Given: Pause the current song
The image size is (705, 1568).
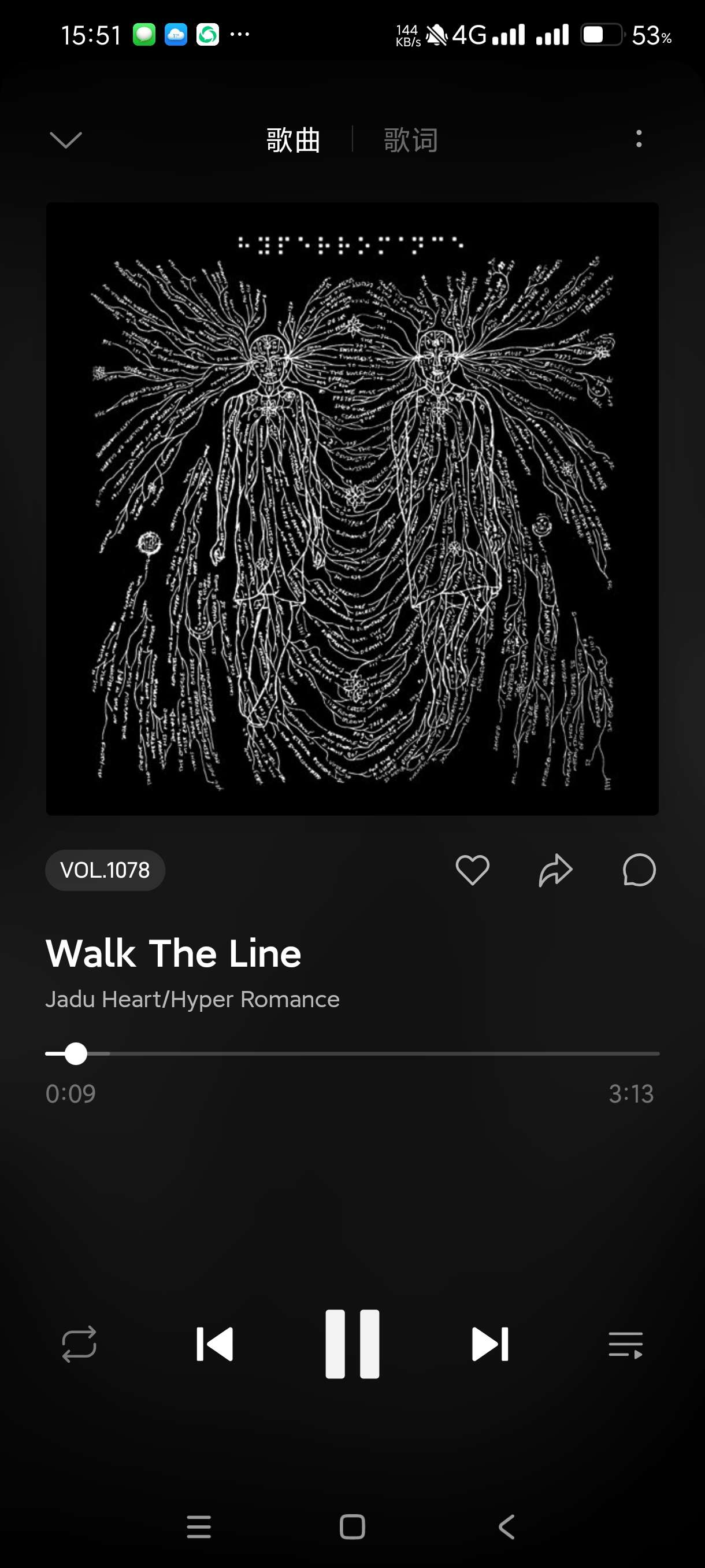Looking at the screenshot, I should tap(352, 1344).
